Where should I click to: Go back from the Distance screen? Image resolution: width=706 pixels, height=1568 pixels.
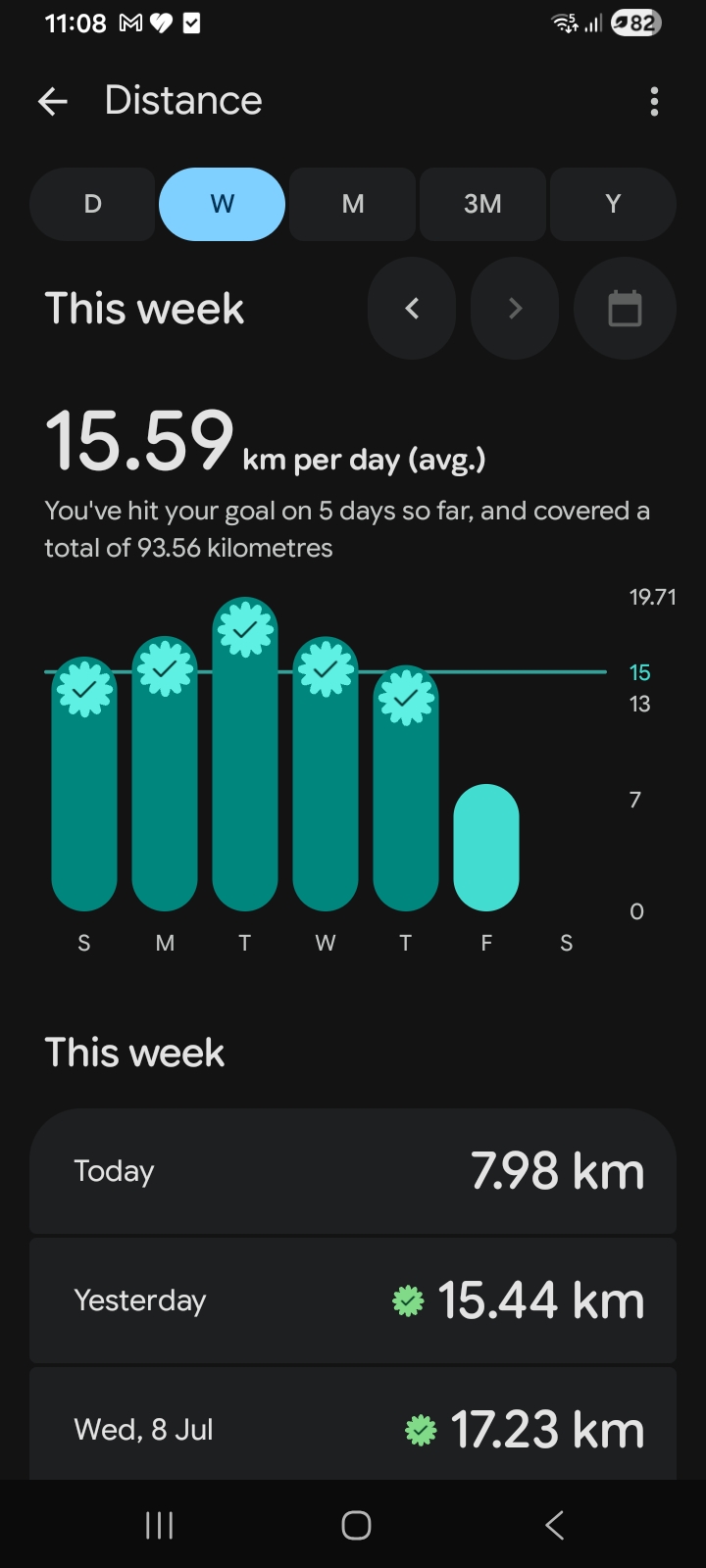(x=53, y=101)
